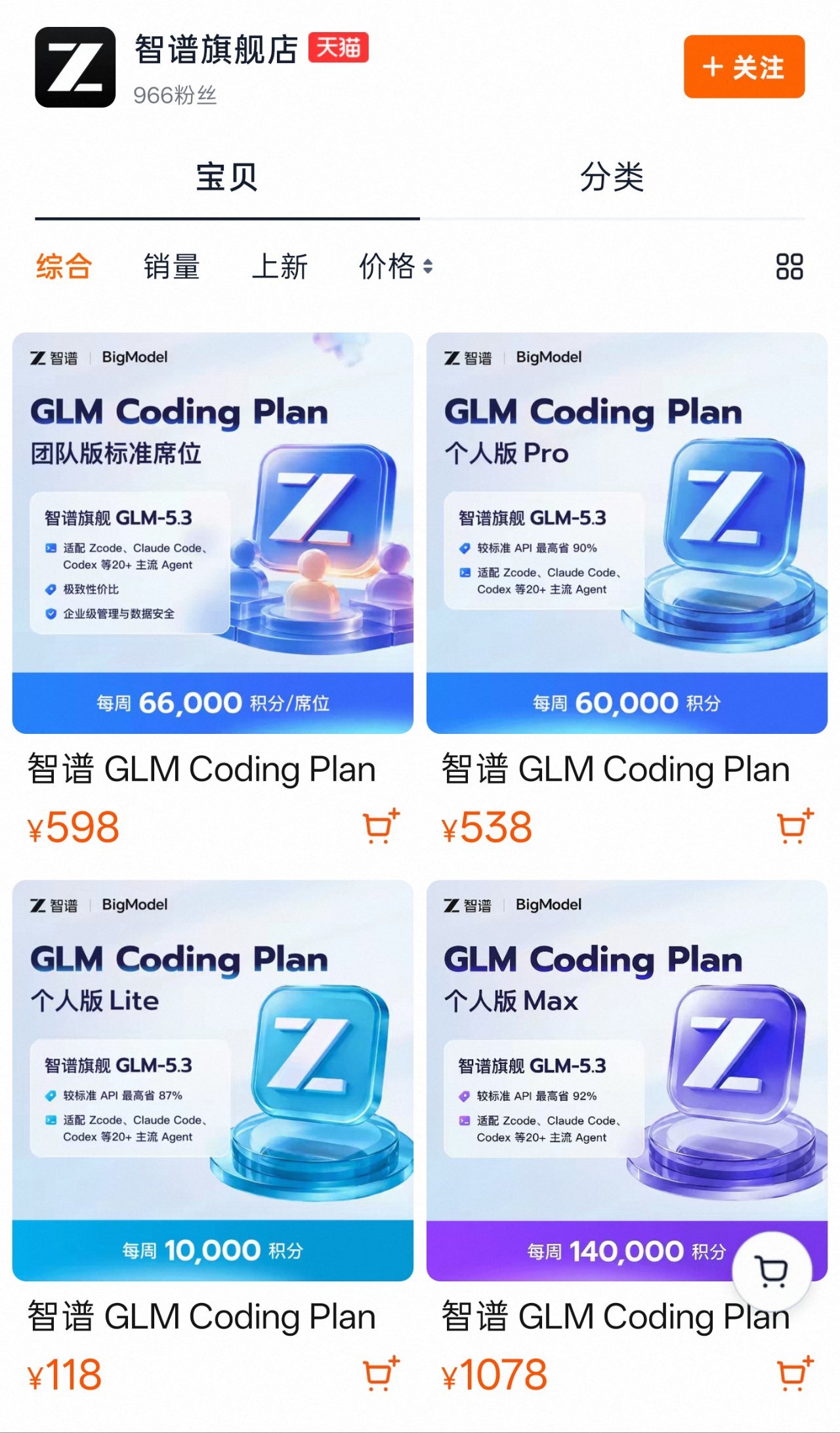Screen dimensions: 840x1433
Task: Tap the 关注 follow button
Action: [x=744, y=67]
